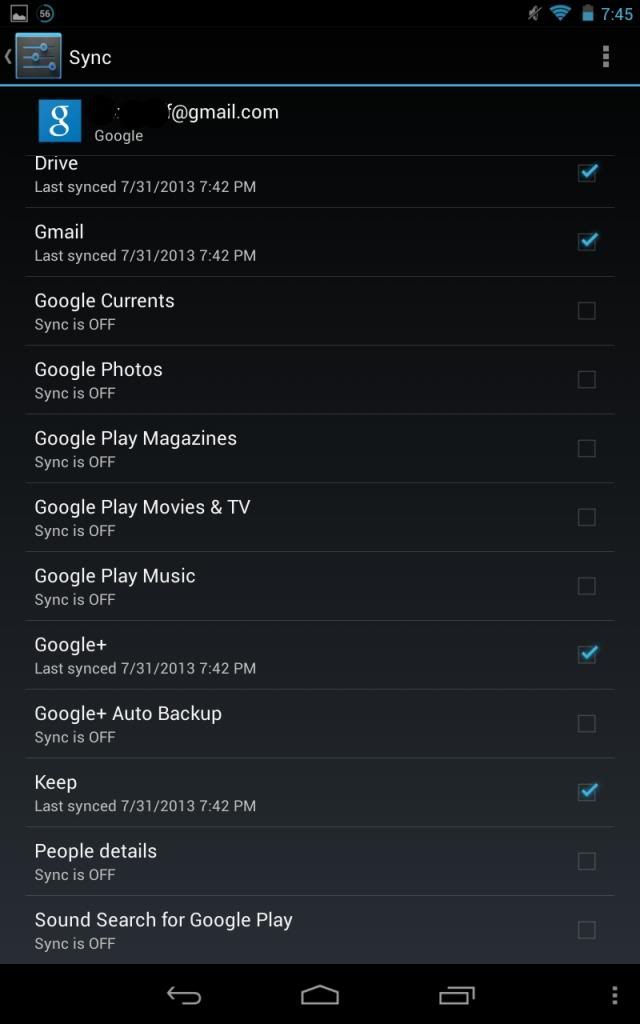This screenshot has width=640, height=1024.
Task: Check the Google Play Magazines box
Action: click(x=587, y=449)
